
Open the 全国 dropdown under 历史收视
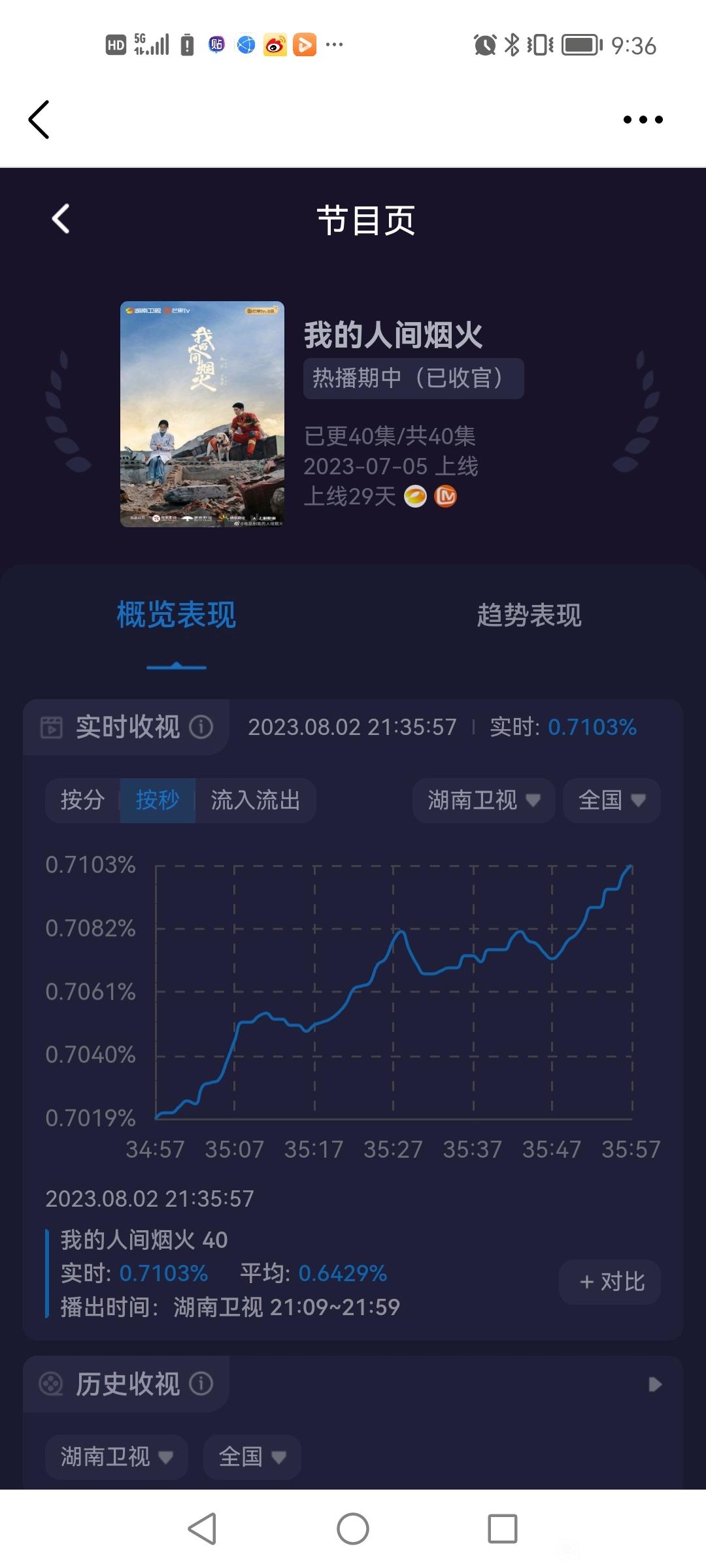pyautogui.click(x=252, y=1457)
